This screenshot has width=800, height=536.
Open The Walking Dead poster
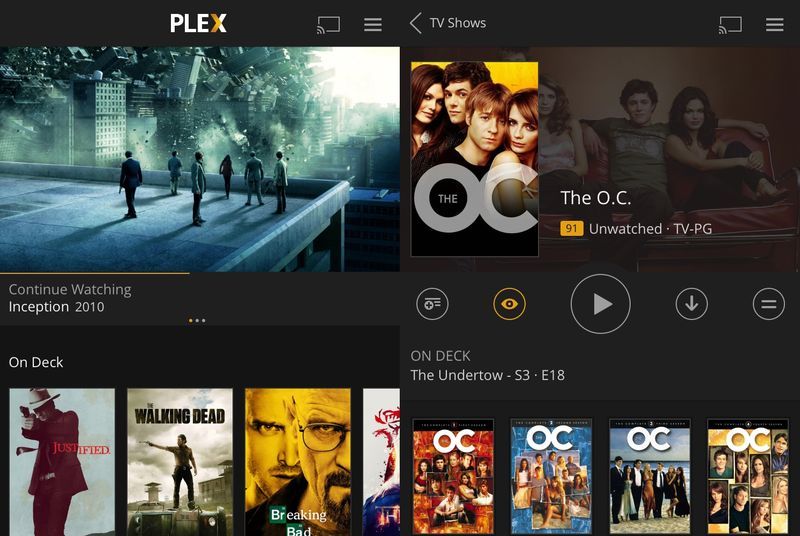coord(180,460)
